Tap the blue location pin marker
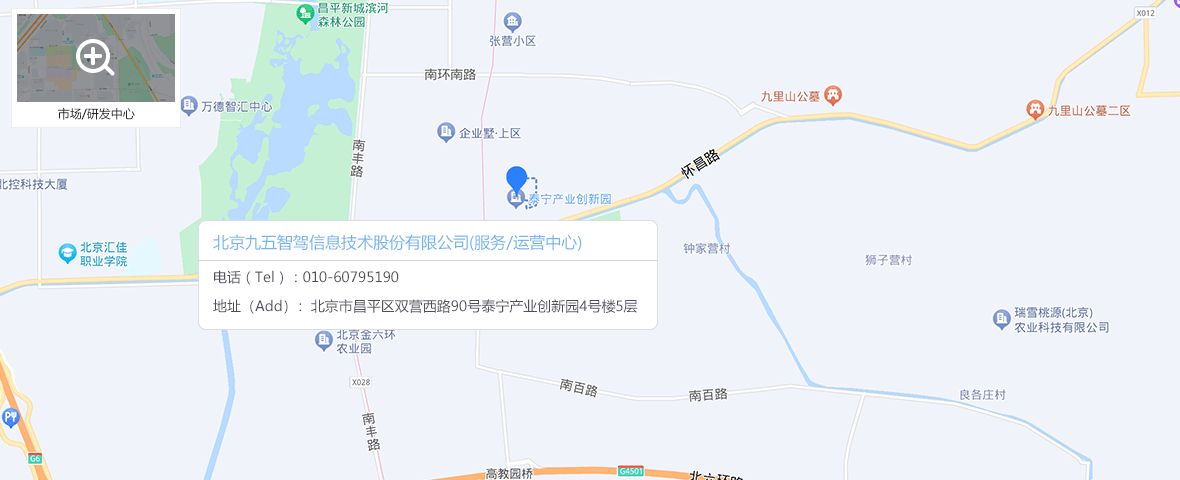Viewport: 1180px width, 480px height. click(x=516, y=181)
